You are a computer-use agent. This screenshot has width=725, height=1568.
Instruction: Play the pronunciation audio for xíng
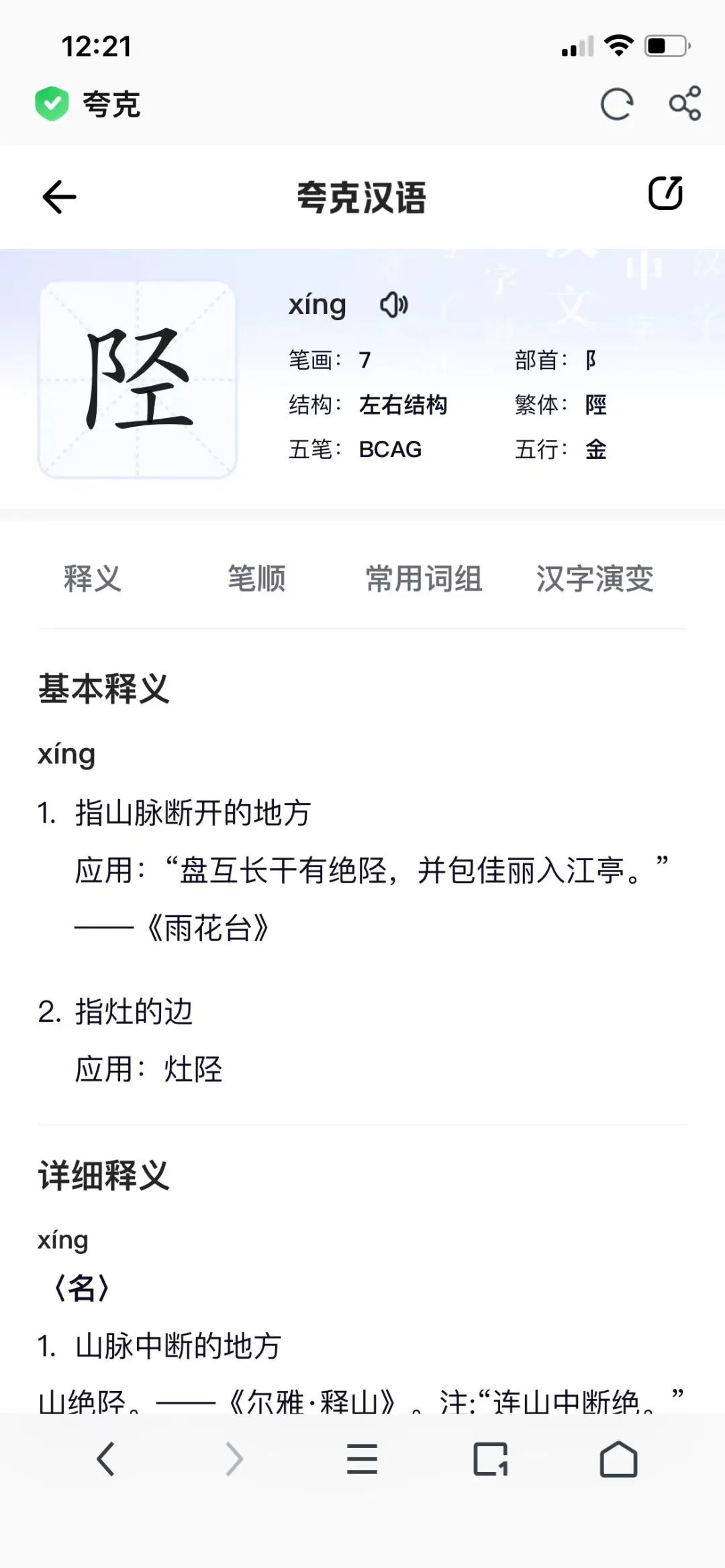[393, 305]
